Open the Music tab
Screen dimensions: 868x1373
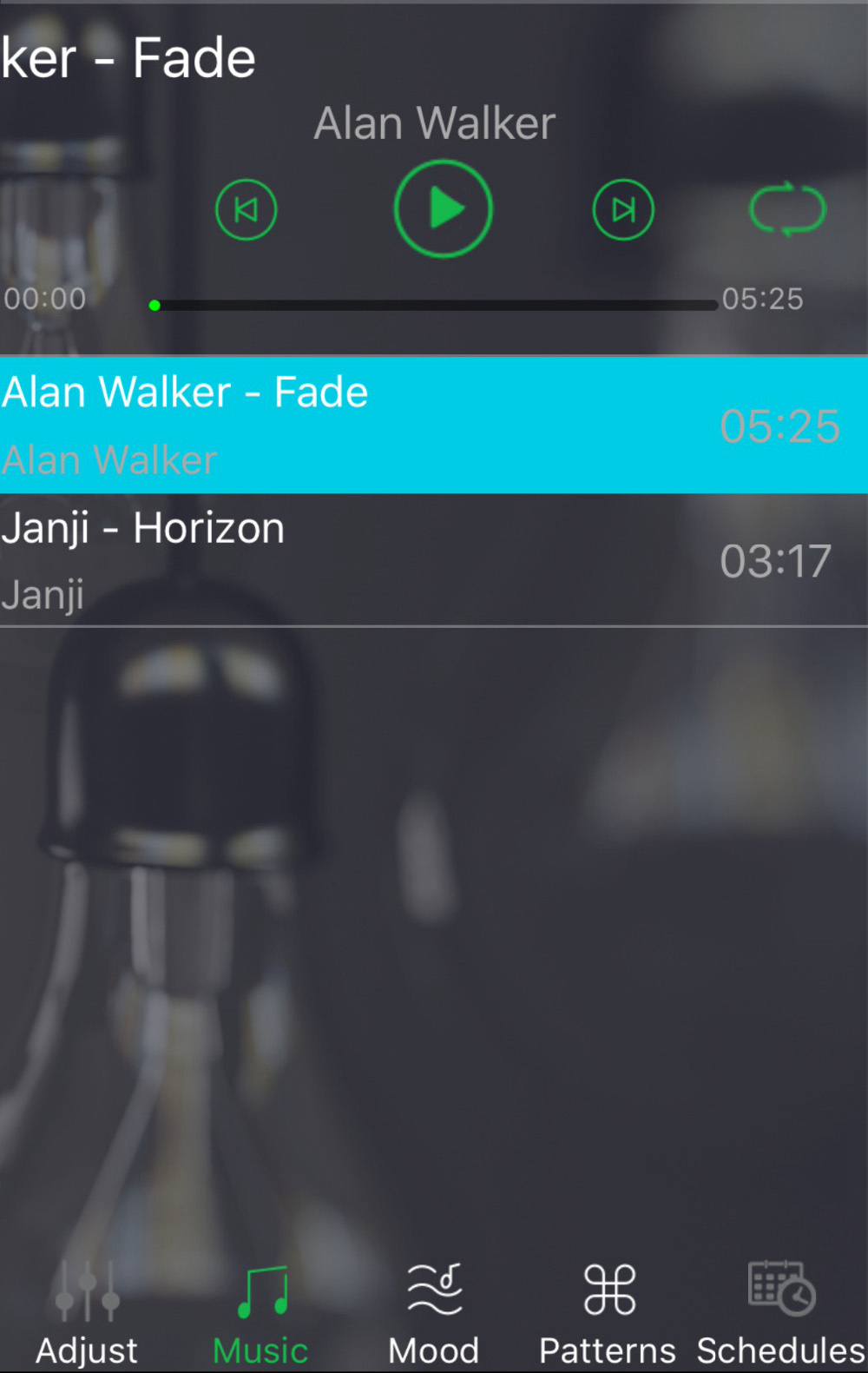click(x=261, y=1313)
